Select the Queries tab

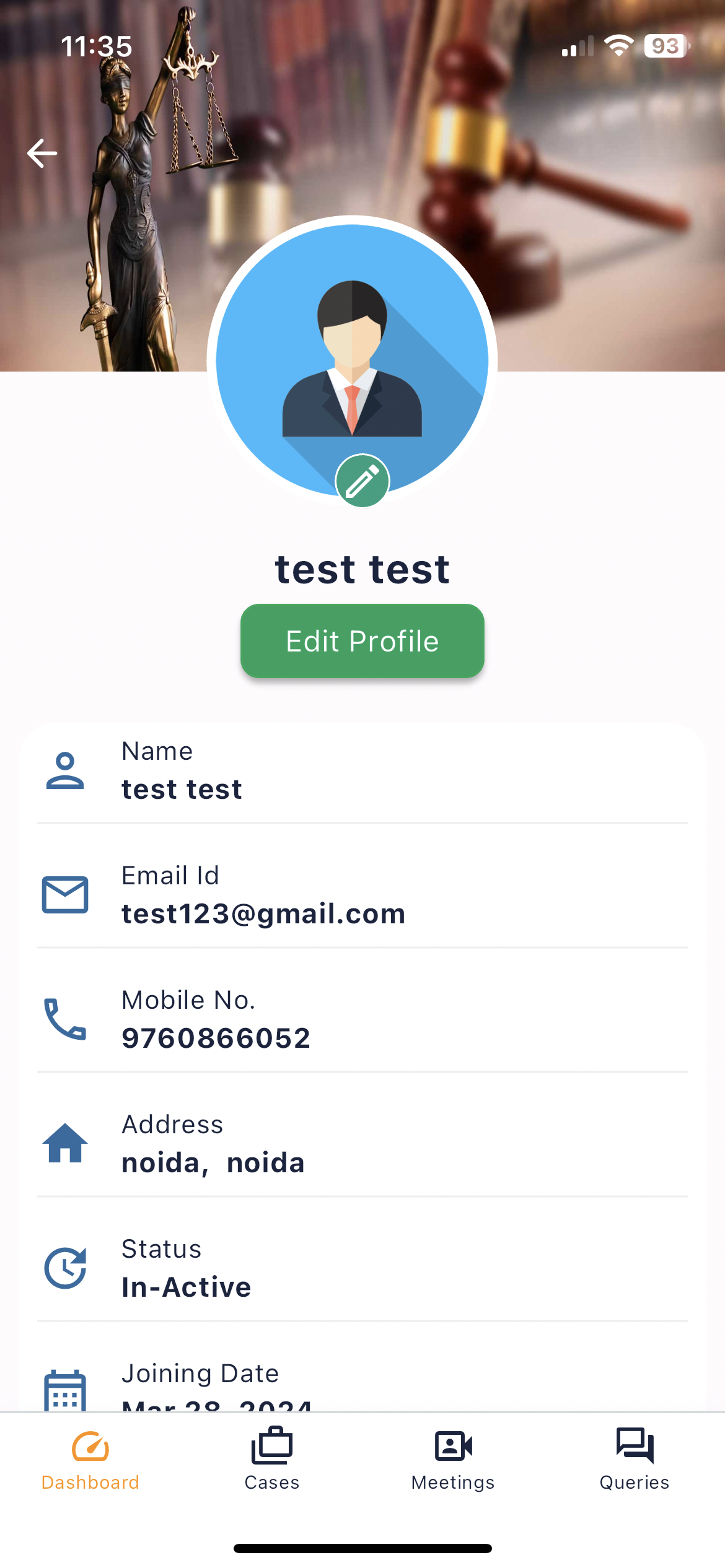635,1461
